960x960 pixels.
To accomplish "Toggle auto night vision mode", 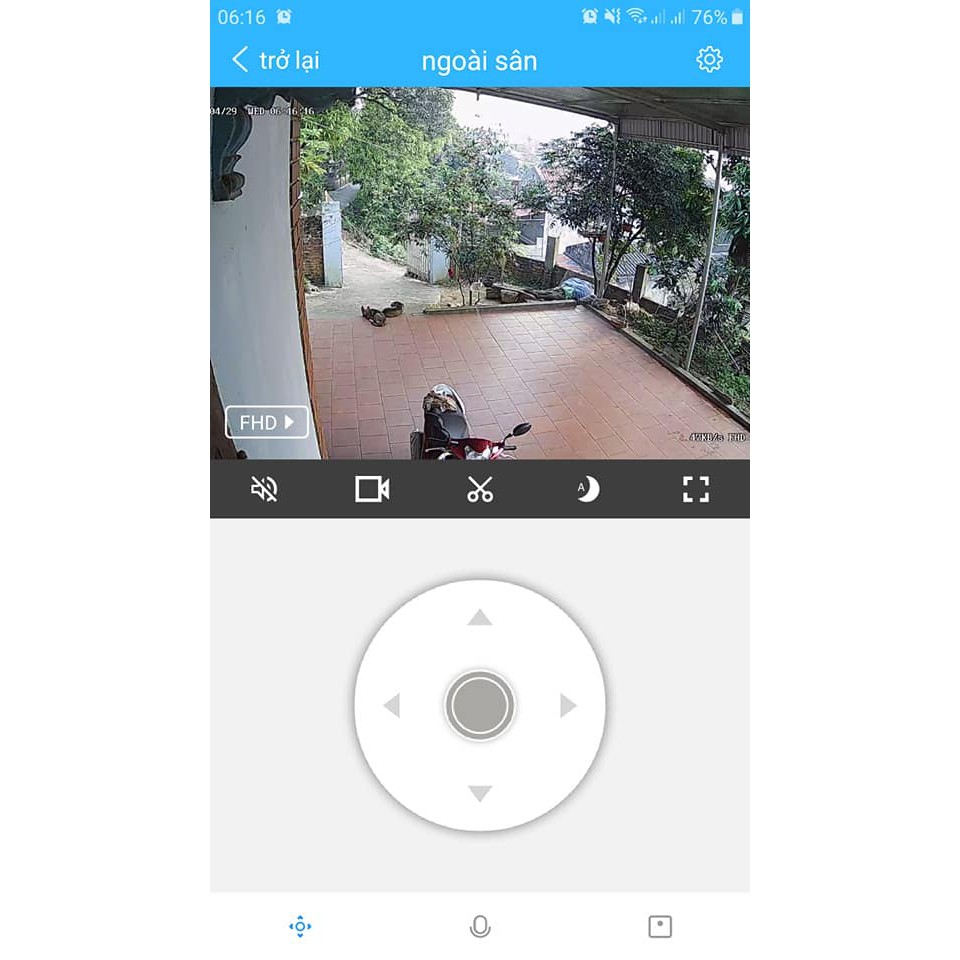I will point(588,489).
